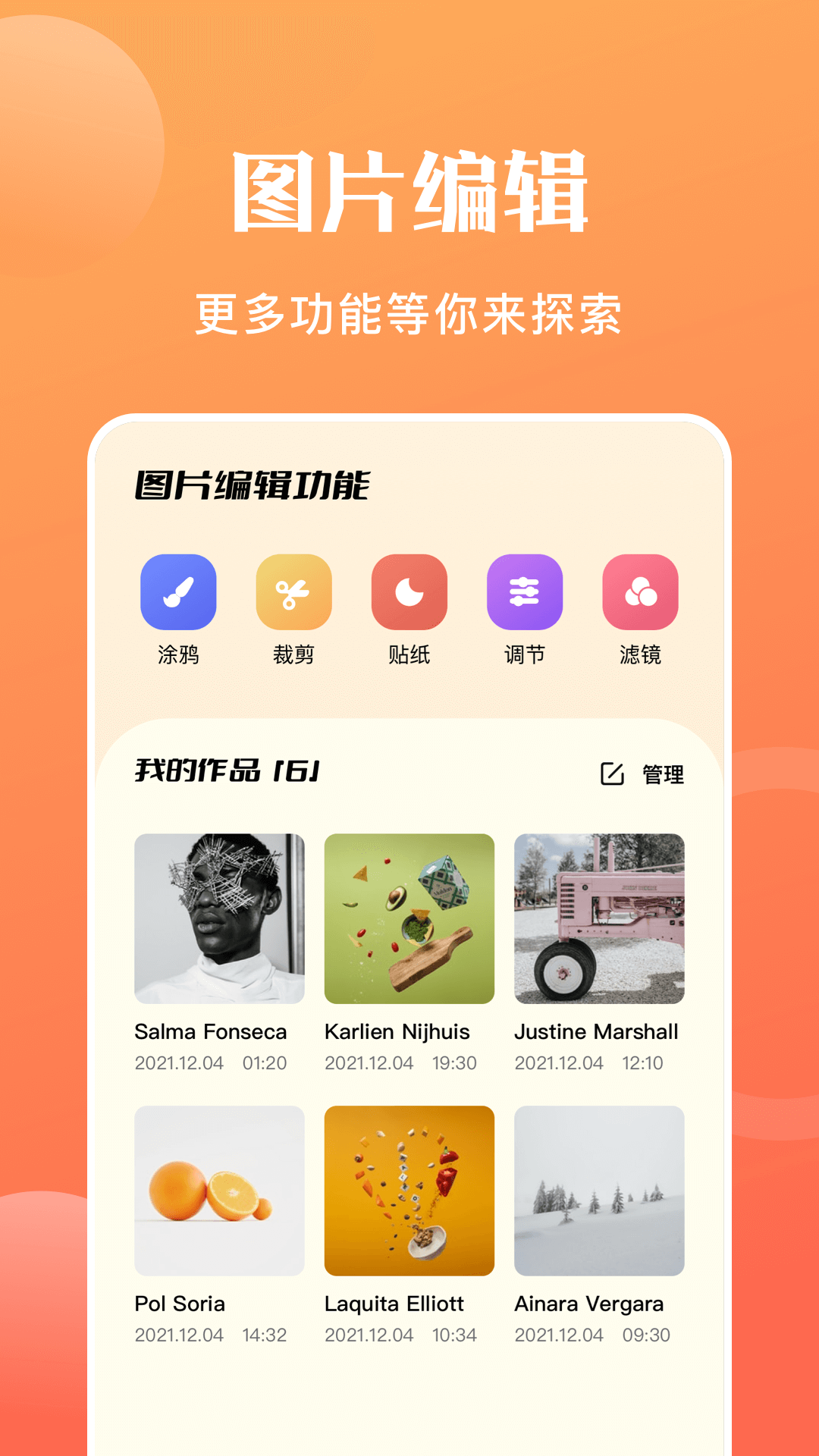Click the Salma Fonseca name link
Image resolution: width=819 pixels, height=1456 pixels.
click(210, 1031)
